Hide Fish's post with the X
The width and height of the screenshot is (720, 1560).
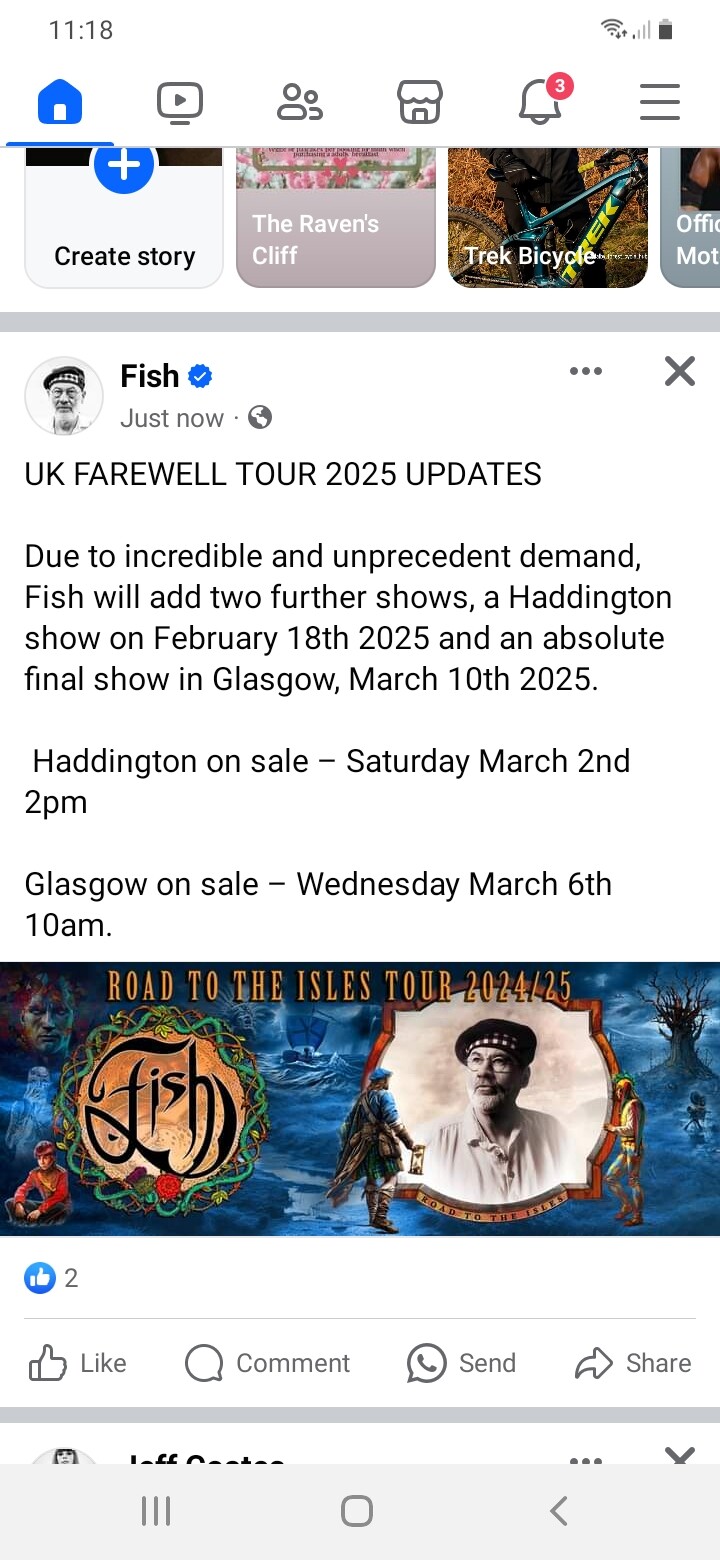(x=680, y=371)
